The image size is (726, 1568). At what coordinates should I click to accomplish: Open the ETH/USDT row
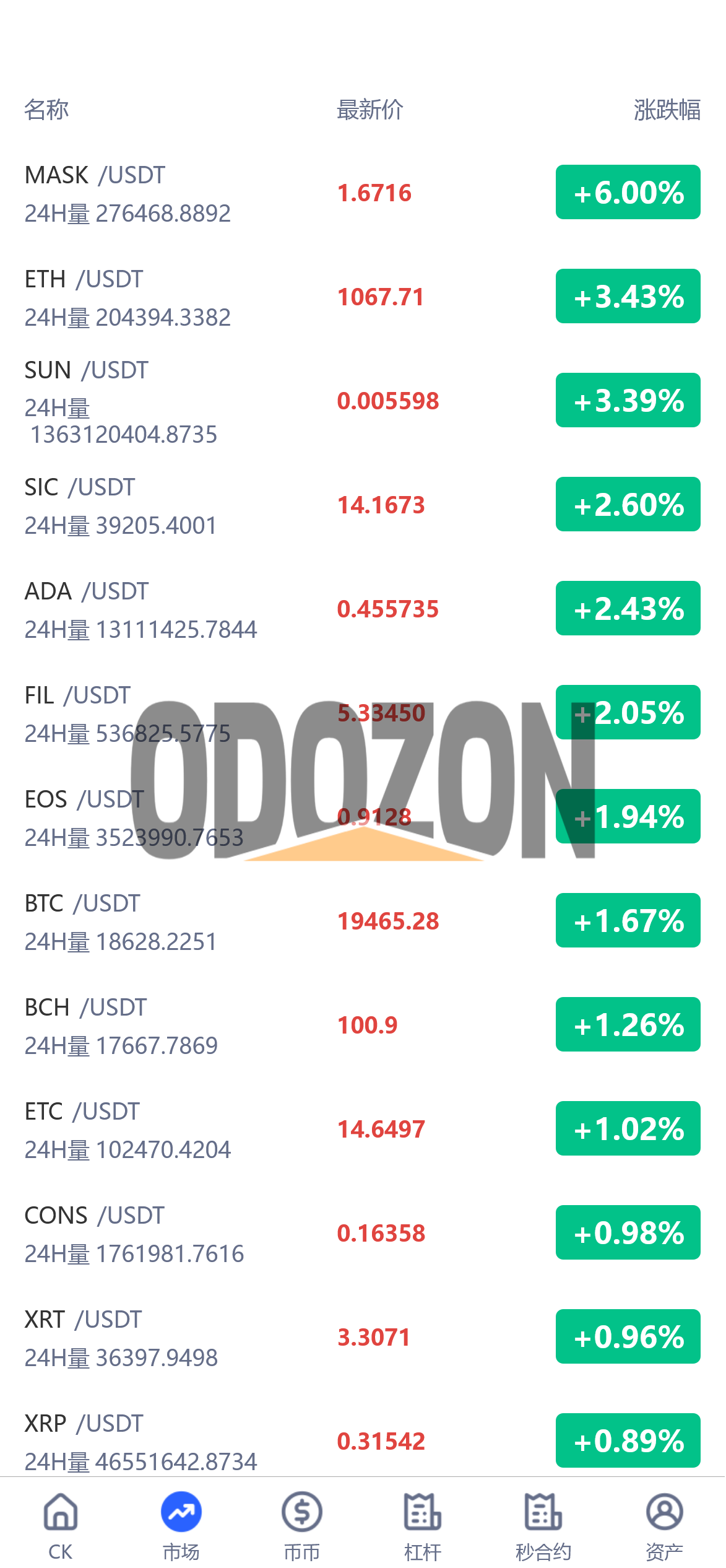click(x=363, y=297)
